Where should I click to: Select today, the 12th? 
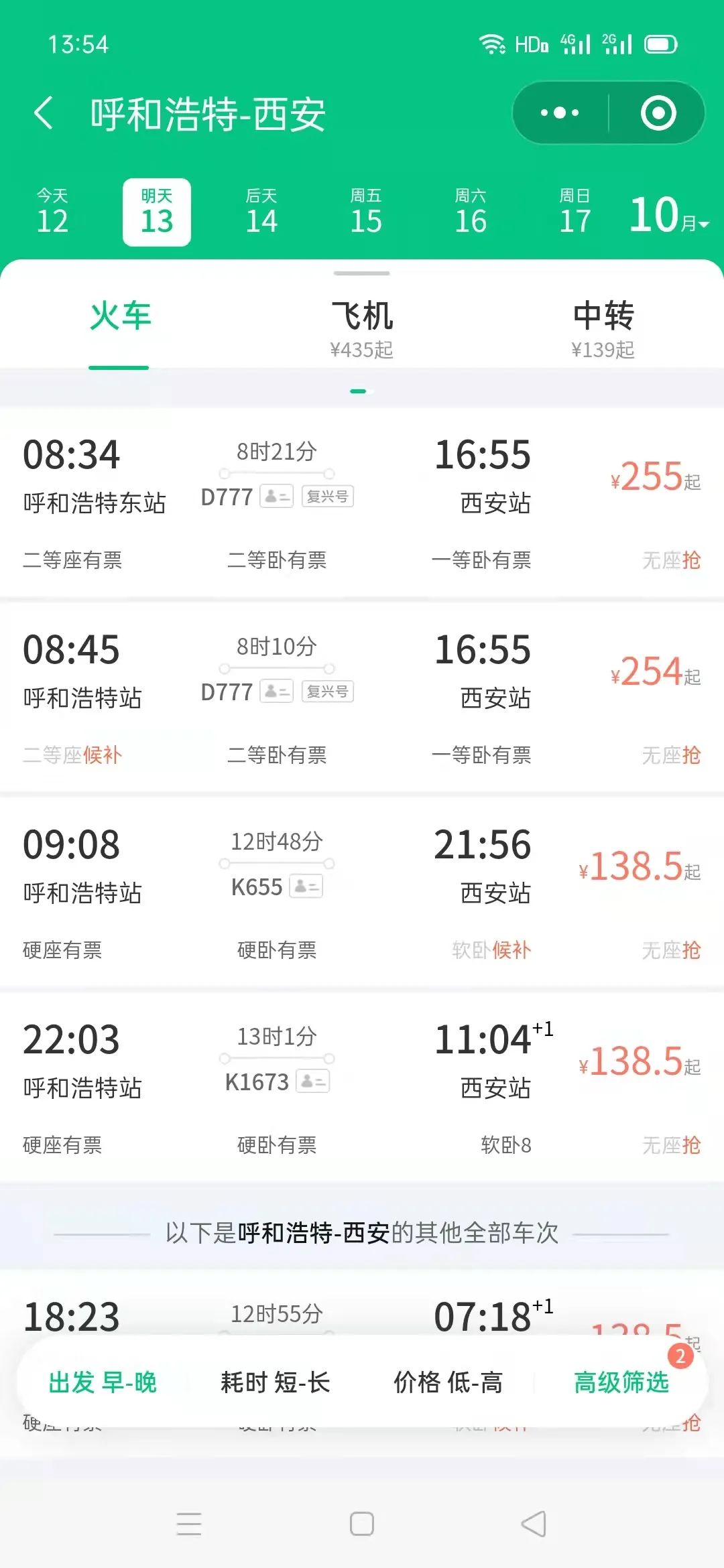click(x=52, y=212)
